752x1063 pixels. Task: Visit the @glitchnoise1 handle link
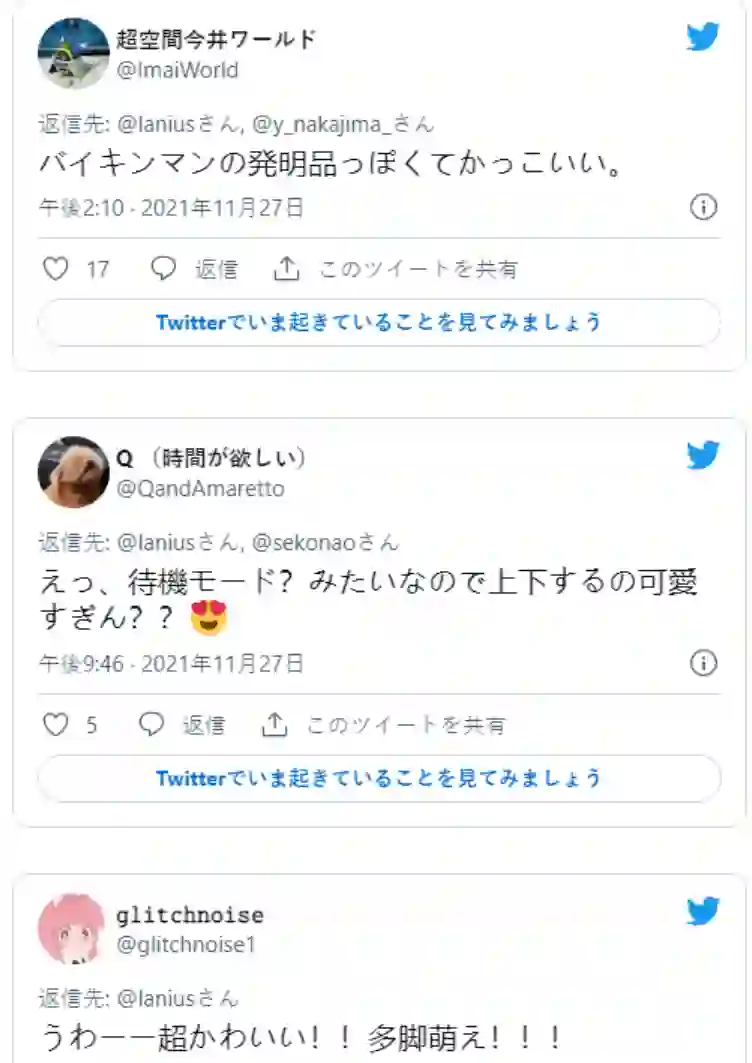coord(186,943)
